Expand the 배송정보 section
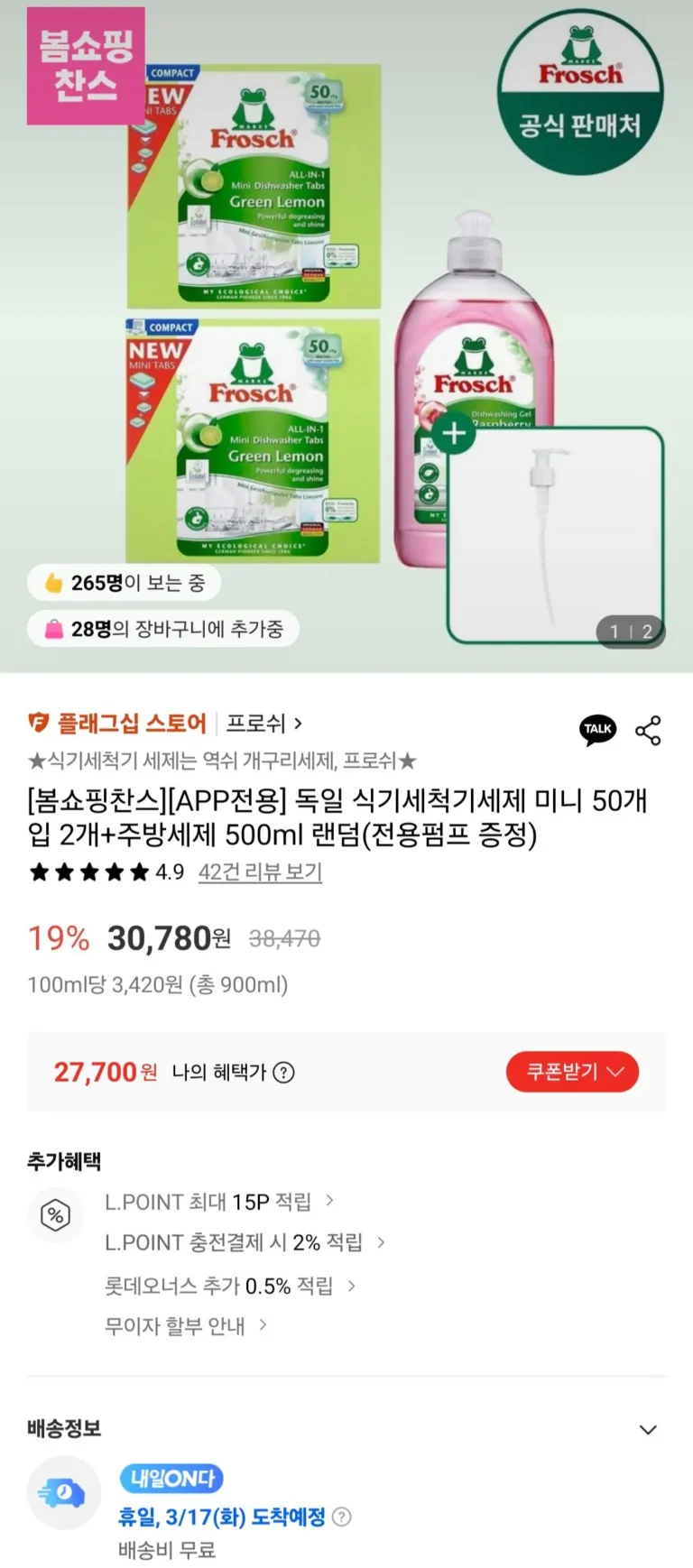This screenshot has height=1568, width=693. (647, 1429)
